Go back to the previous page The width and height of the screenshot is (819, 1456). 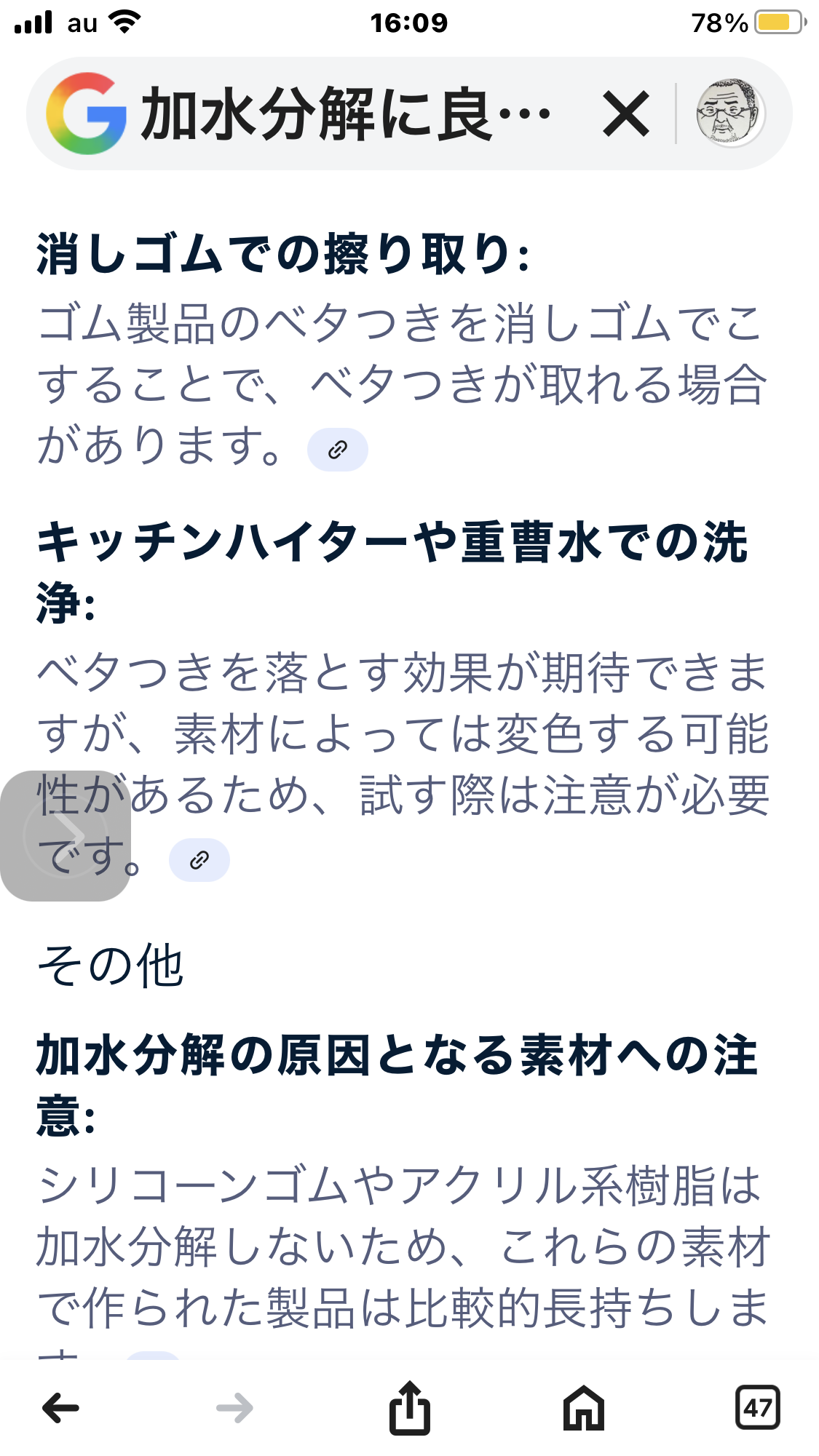coord(60,1409)
